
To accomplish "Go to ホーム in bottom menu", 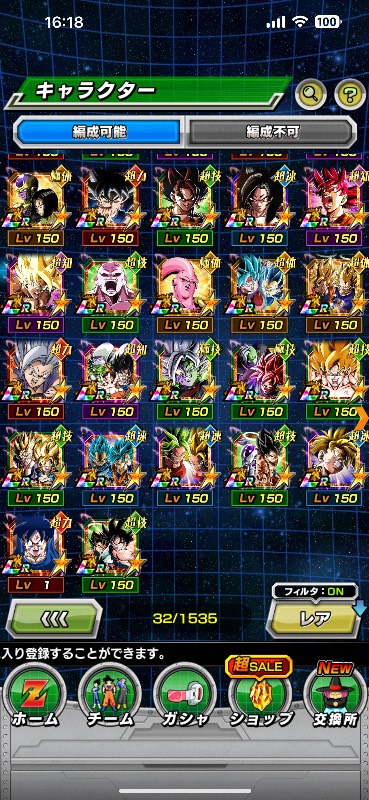I will [x=36, y=694].
